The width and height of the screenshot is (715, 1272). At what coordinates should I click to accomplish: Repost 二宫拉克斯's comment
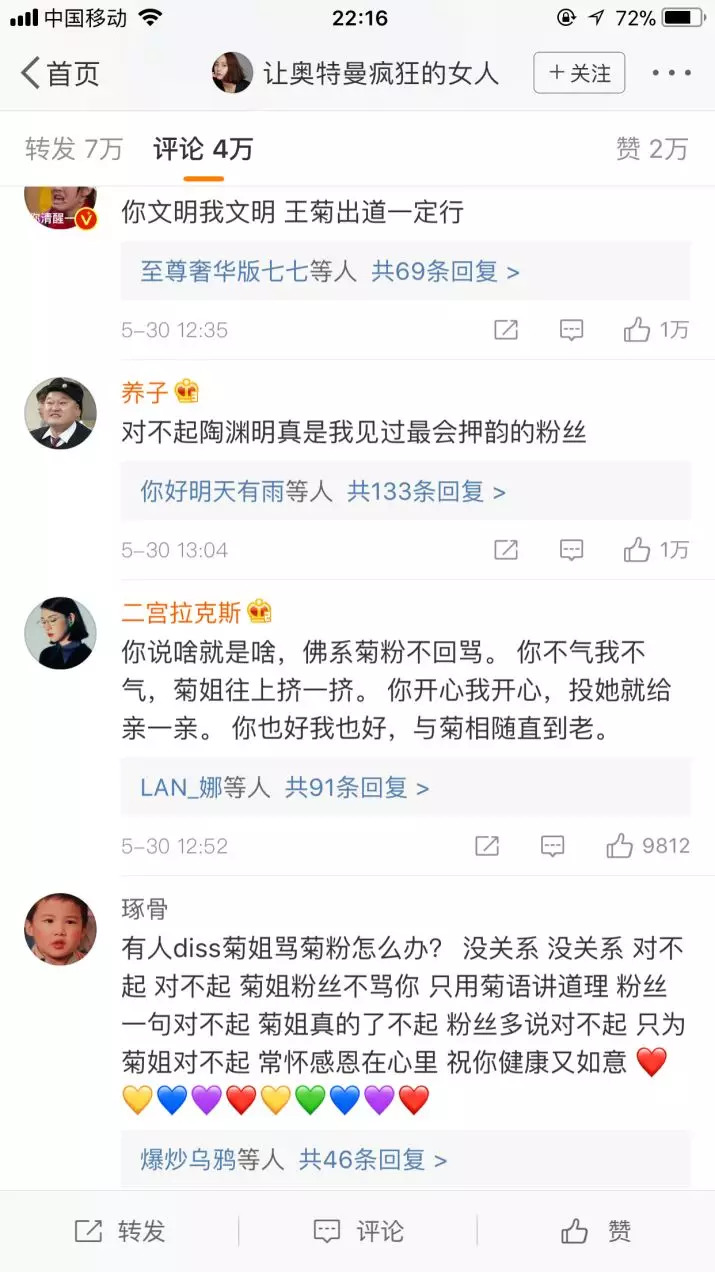pos(487,846)
